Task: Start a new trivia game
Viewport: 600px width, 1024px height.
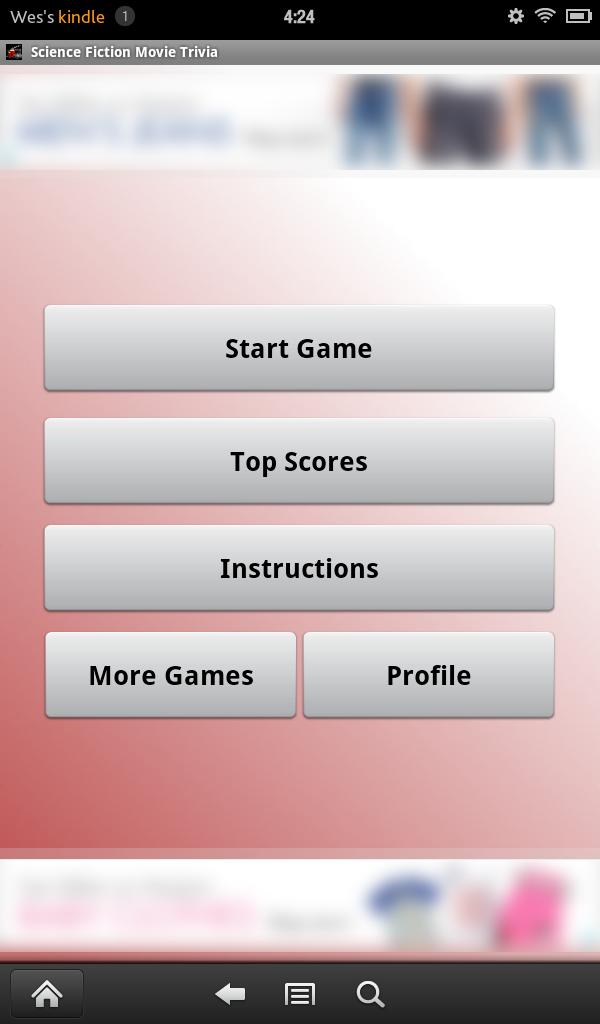Action: (299, 348)
